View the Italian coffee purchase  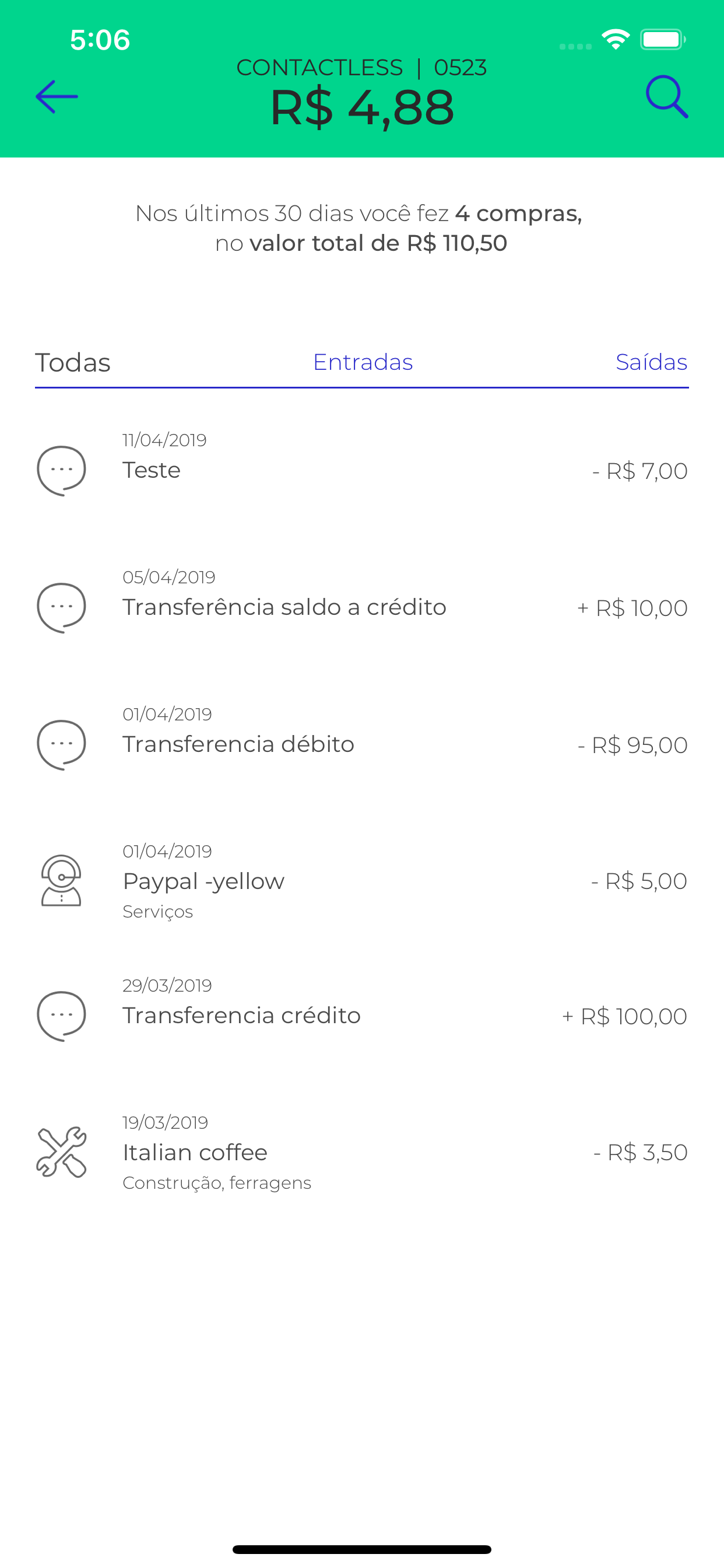pos(362,1152)
